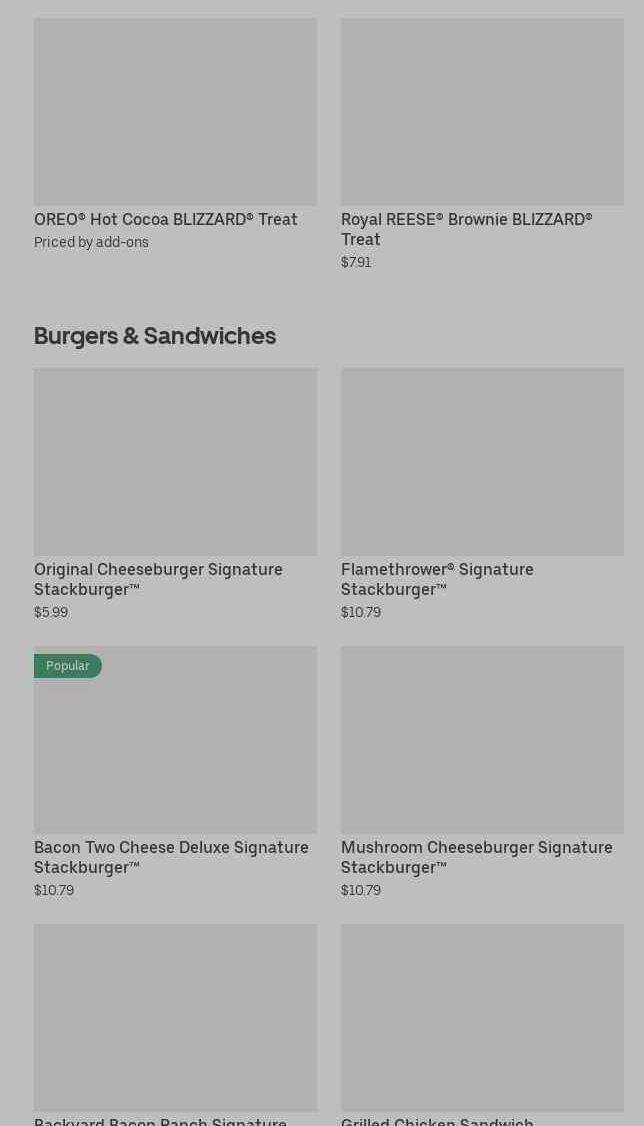This screenshot has height=1126, width=644.
Task: Open the Grilled Chicken Sandwich card
Action: click(x=482, y=1025)
